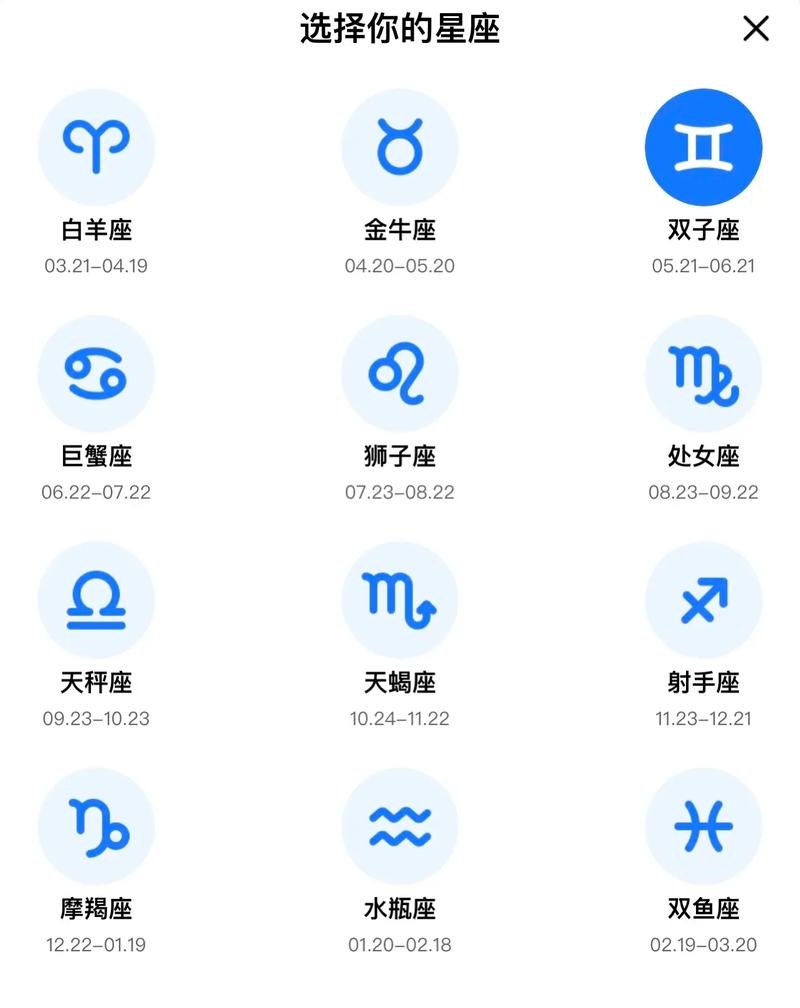
Task: Select the Scorpio (天蝎座) zodiac icon
Action: pos(400,598)
